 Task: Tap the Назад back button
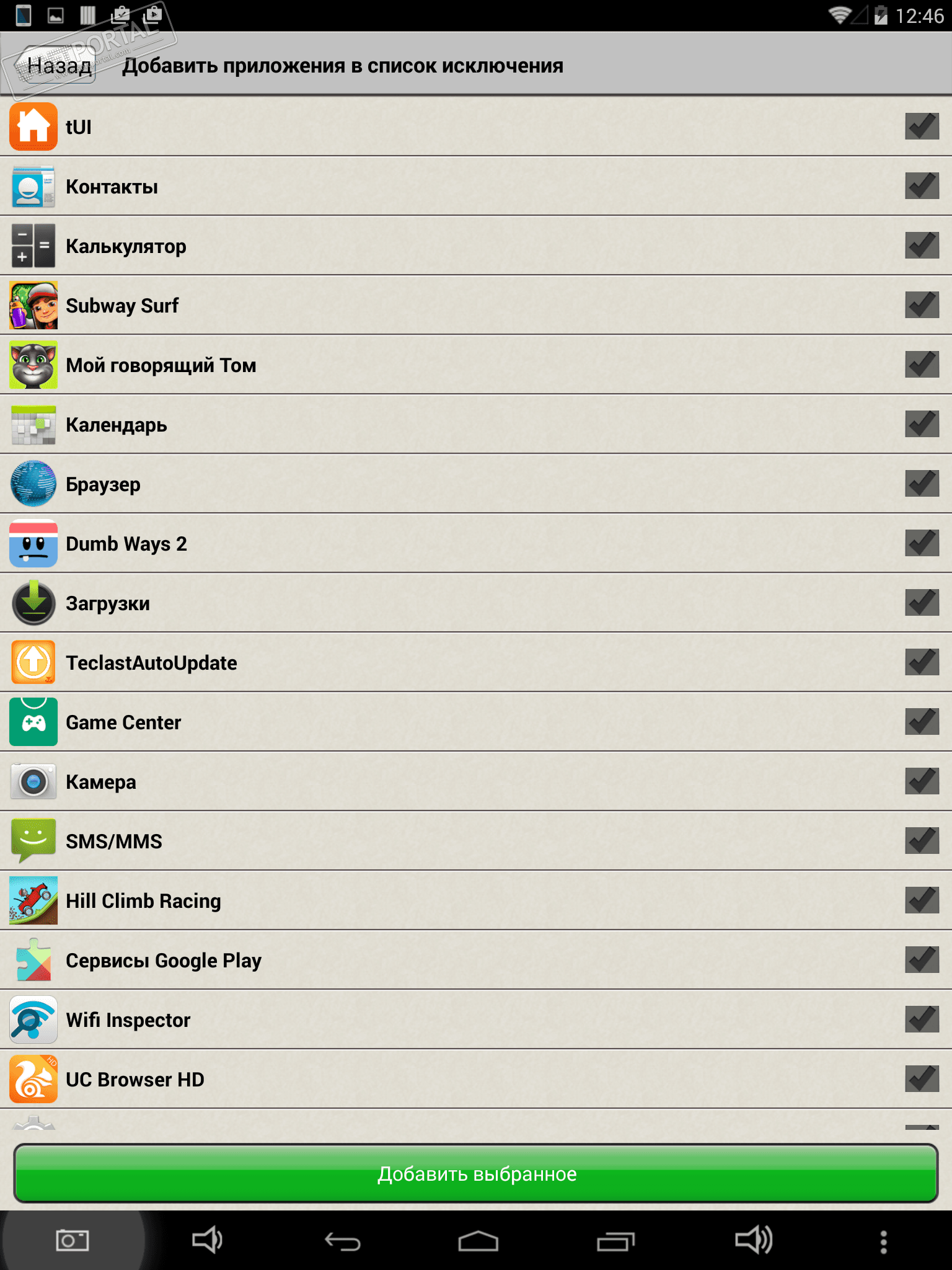[x=59, y=65]
